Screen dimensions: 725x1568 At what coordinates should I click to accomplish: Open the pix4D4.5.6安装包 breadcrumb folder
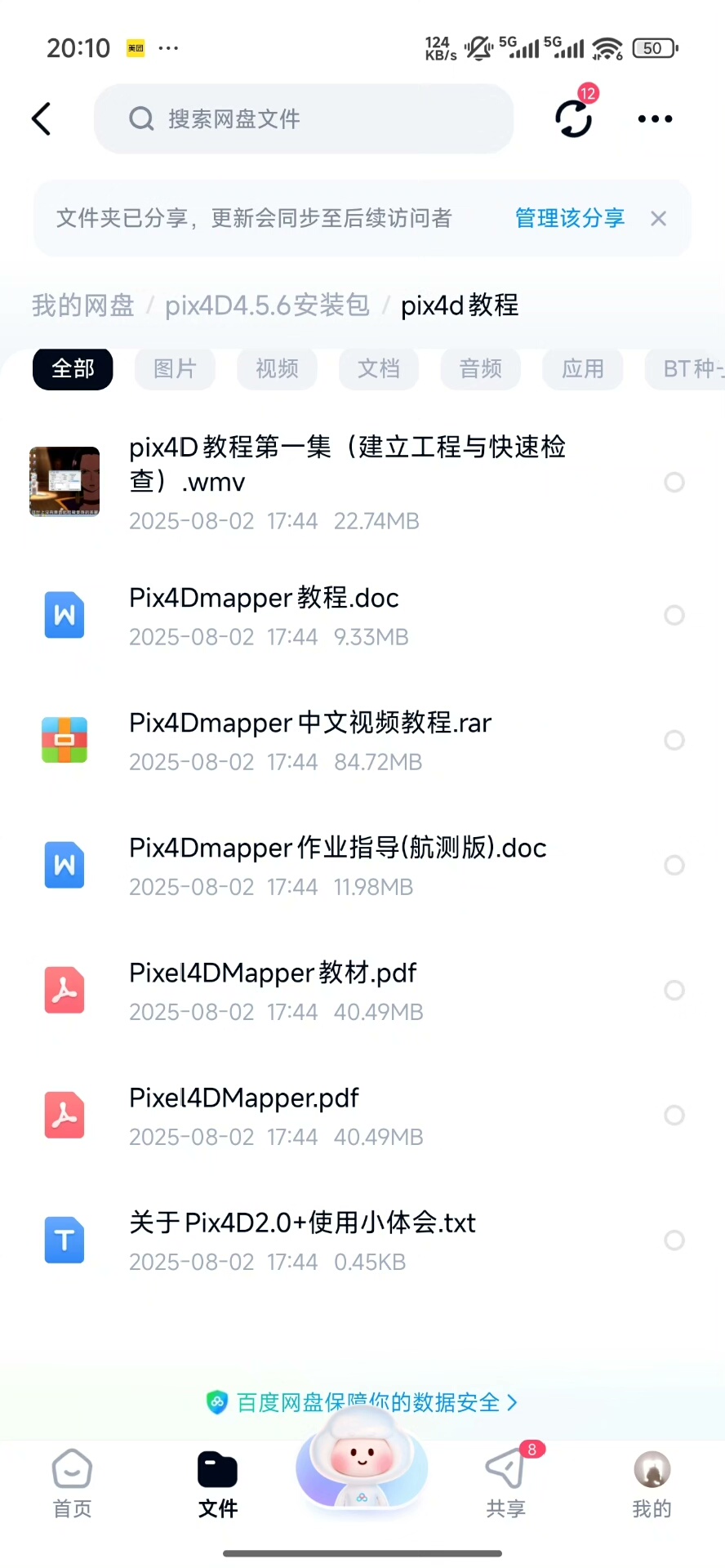coord(267,305)
